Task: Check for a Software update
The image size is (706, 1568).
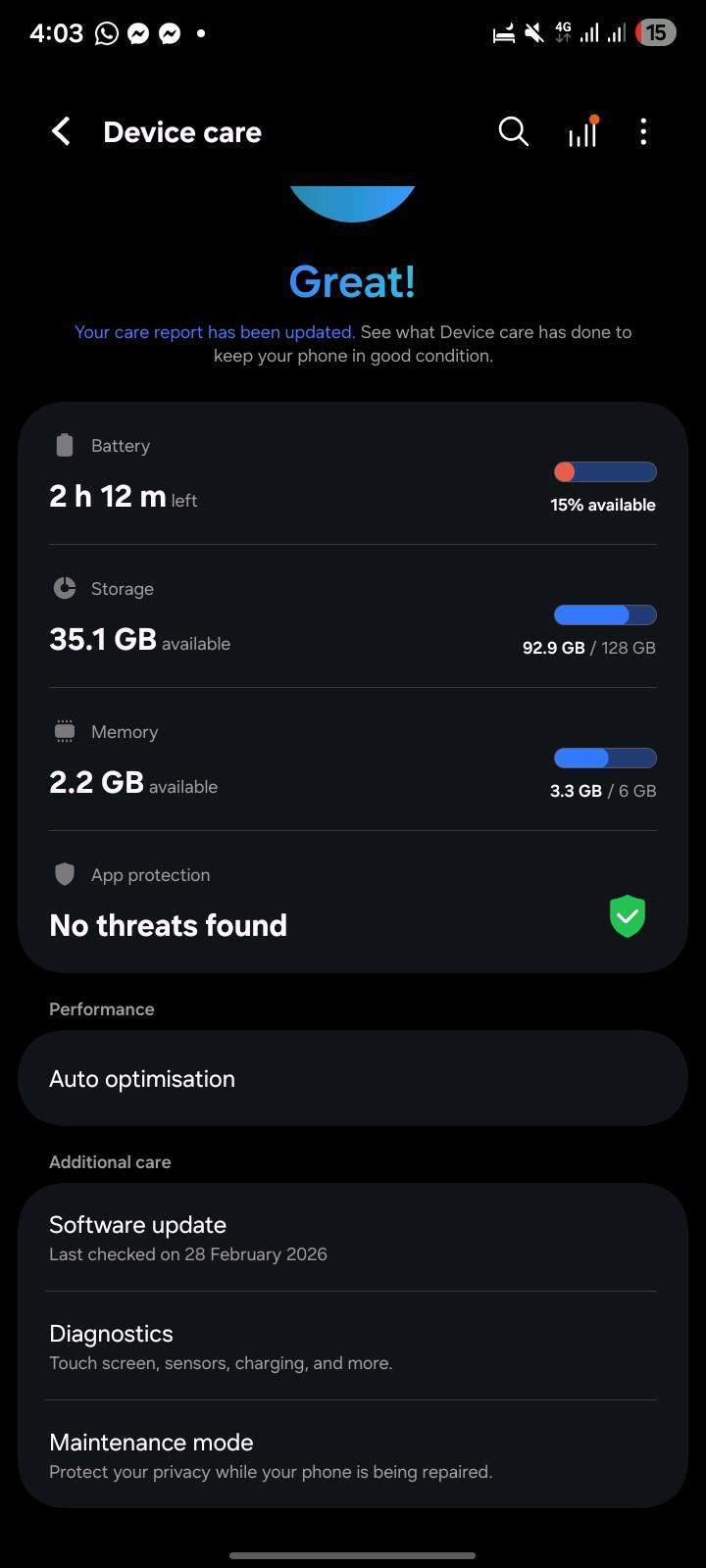Action: (353, 1238)
